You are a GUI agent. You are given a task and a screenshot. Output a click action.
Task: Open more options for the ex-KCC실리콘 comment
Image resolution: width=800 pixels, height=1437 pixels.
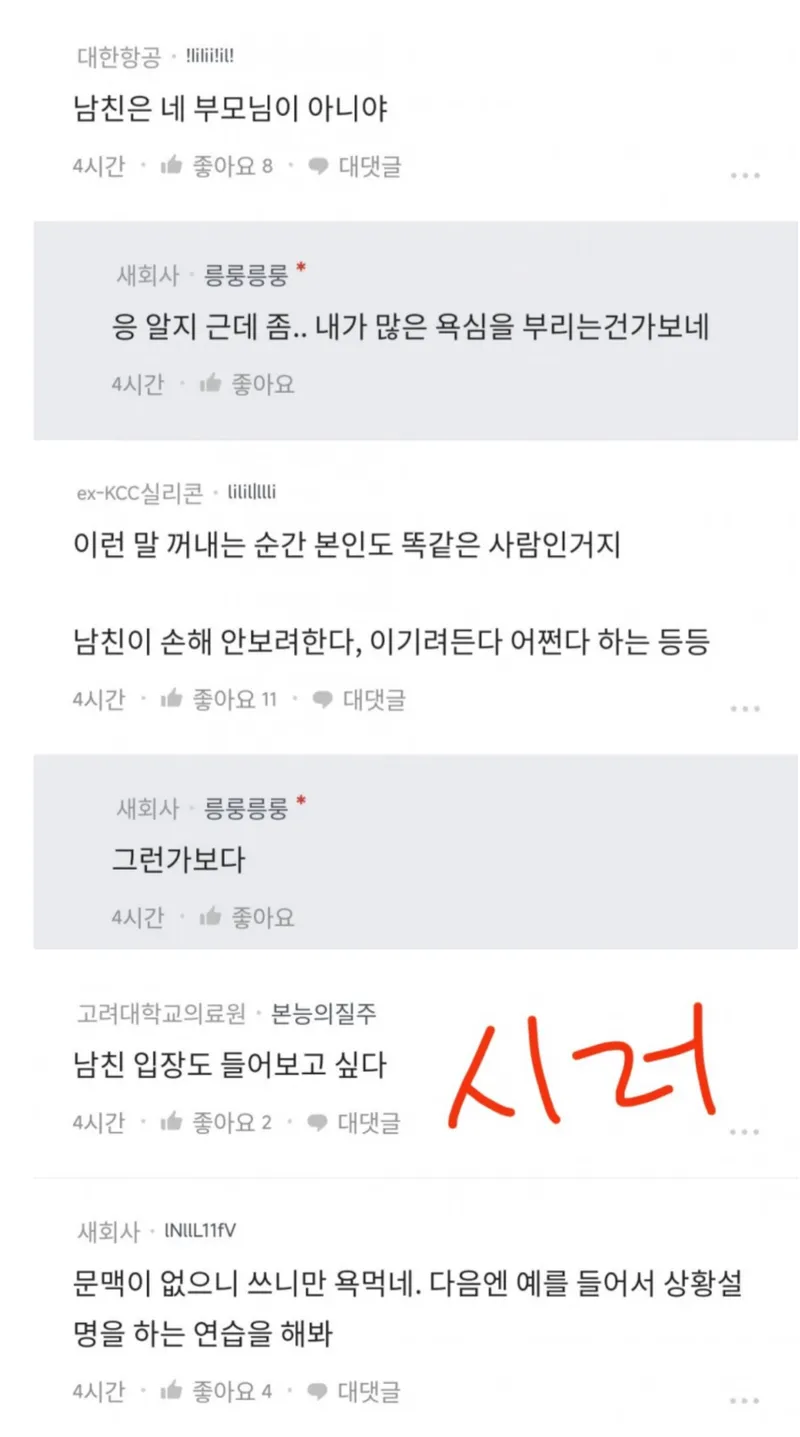coord(745,709)
